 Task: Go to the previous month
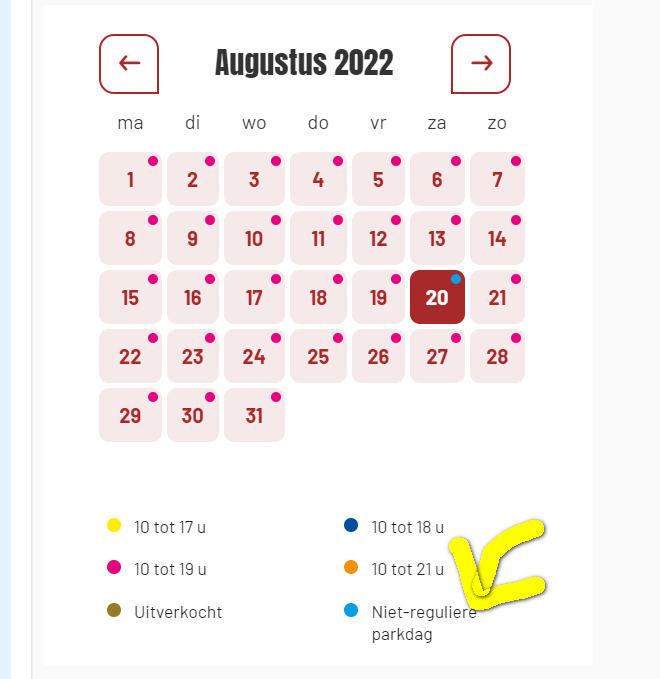click(129, 64)
